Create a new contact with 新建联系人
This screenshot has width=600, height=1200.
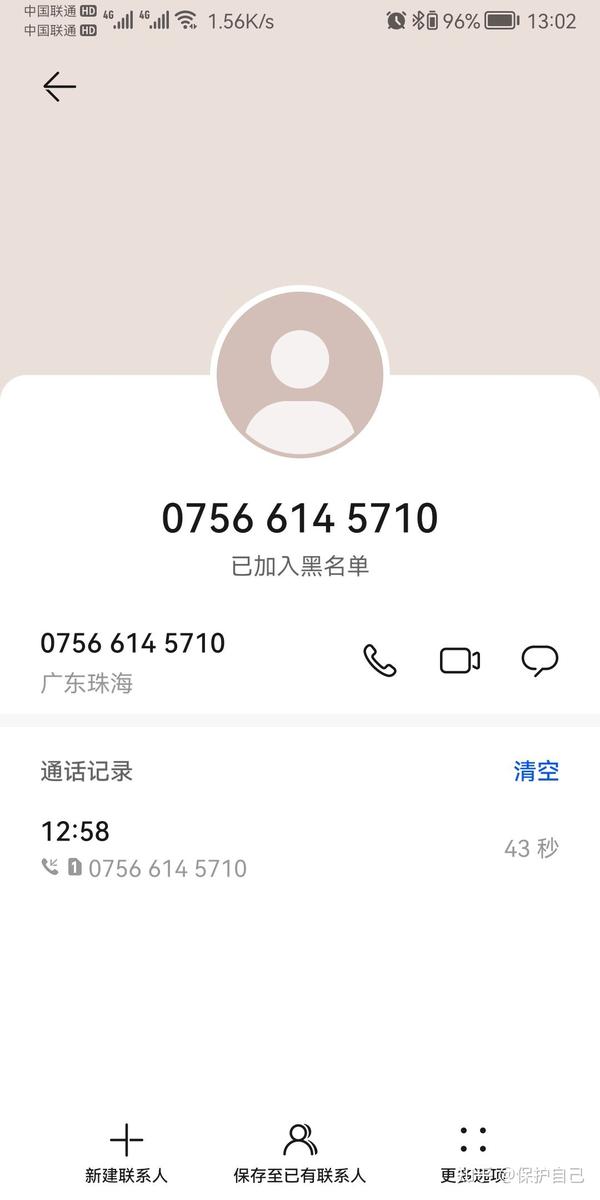126,1155
